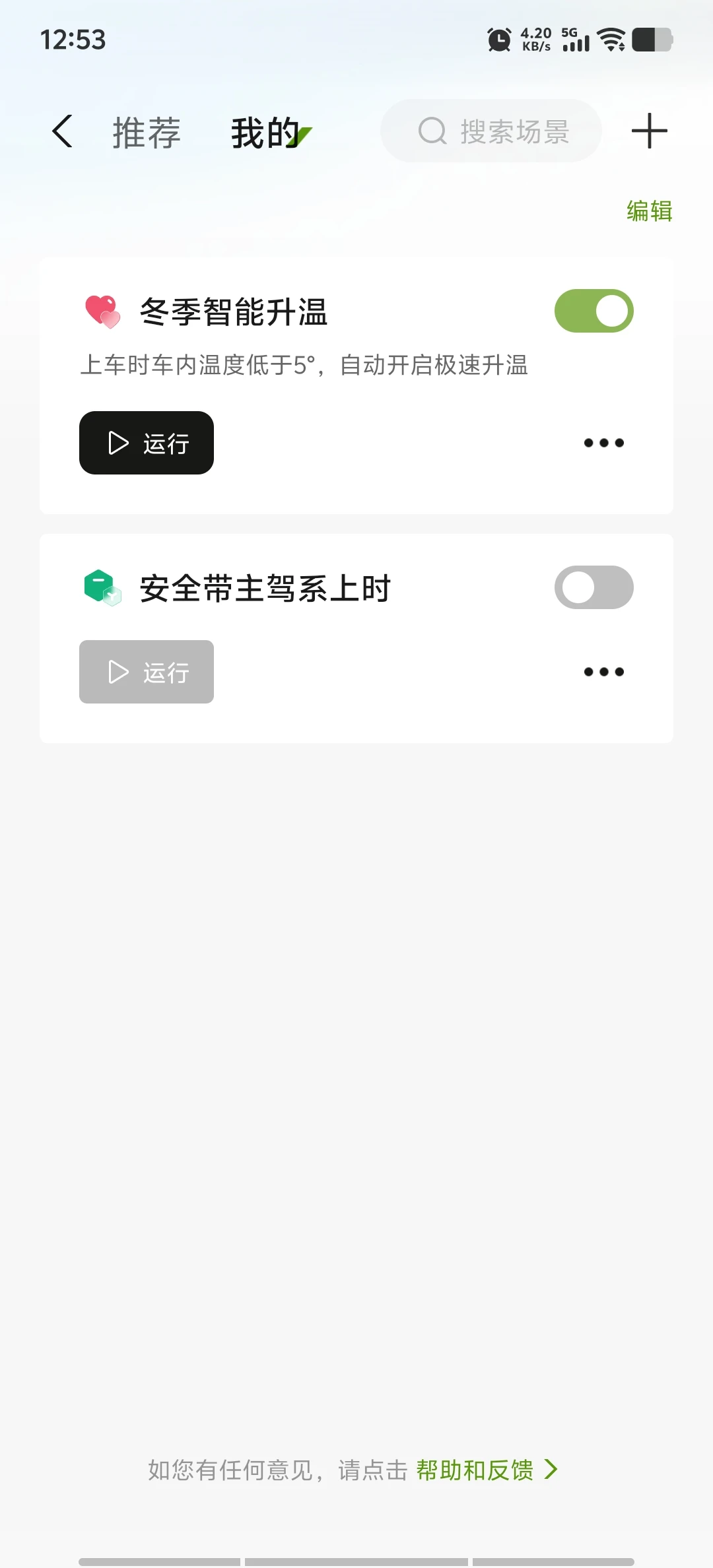Open more options for 冬季智能升温
Screen dimensions: 713x1568
(x=603, y=443)
